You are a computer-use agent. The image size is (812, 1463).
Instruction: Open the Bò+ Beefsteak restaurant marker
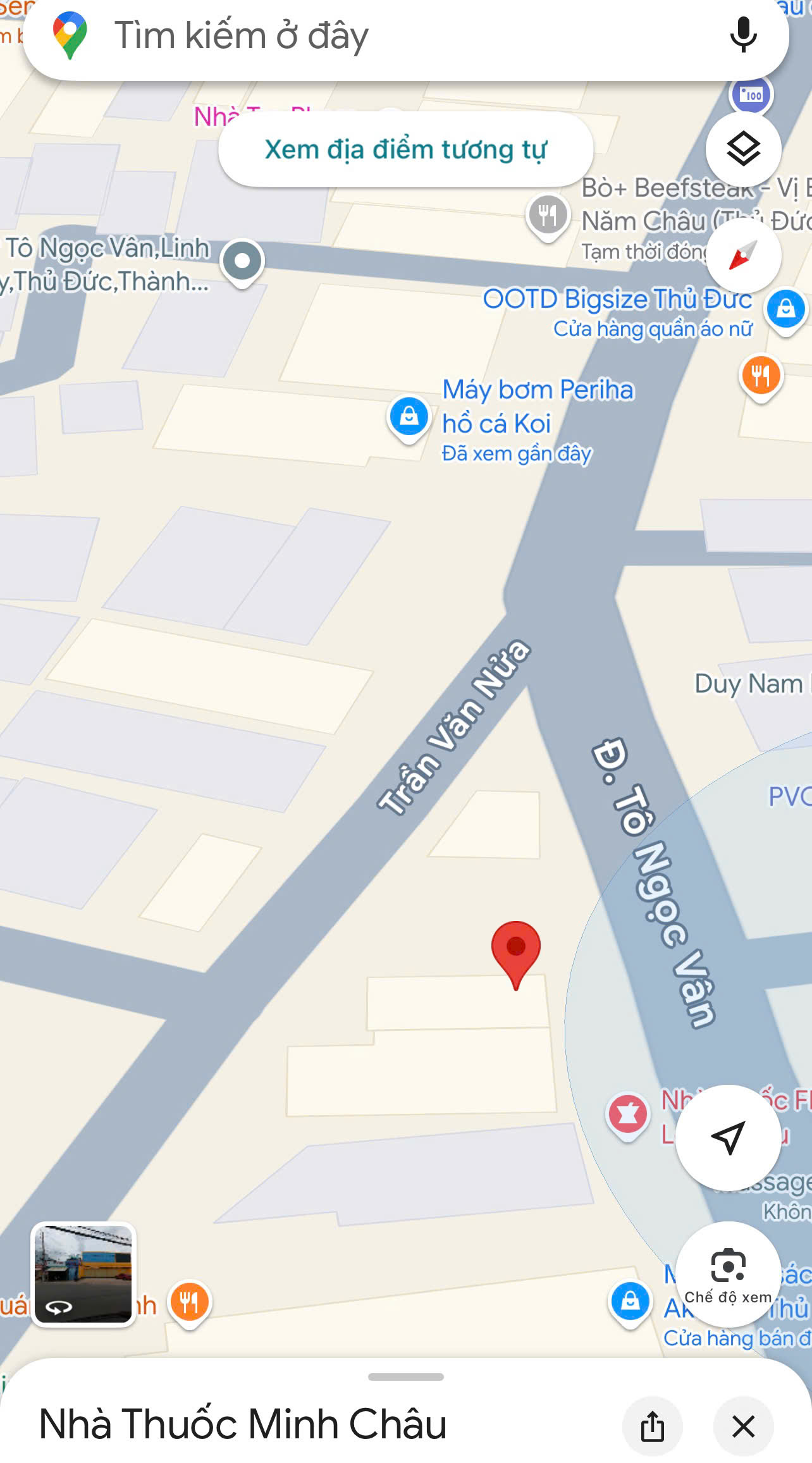(x=548, y=215)
